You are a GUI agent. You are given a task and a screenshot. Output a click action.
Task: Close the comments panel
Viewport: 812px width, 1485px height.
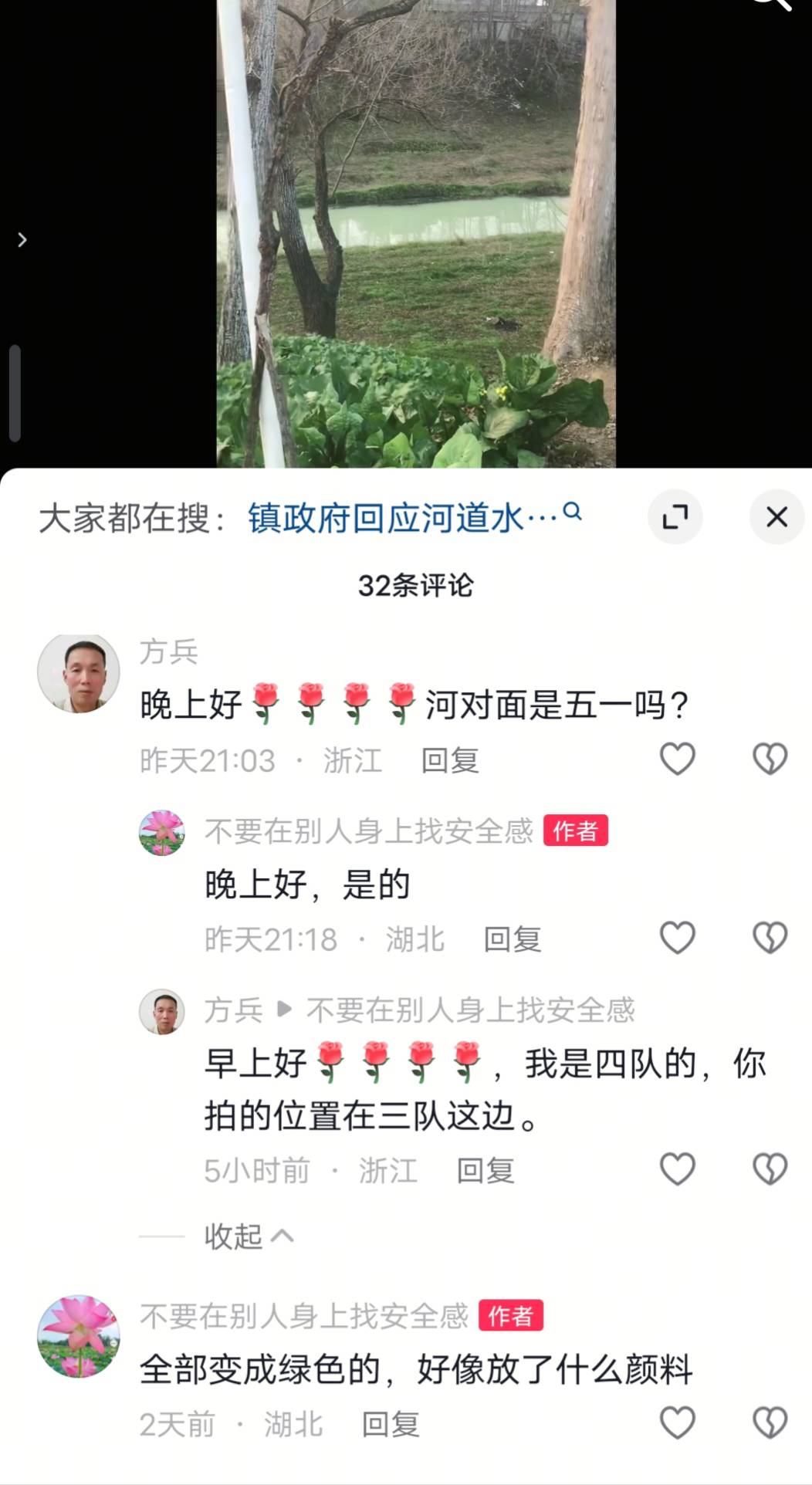pos(776,516)
